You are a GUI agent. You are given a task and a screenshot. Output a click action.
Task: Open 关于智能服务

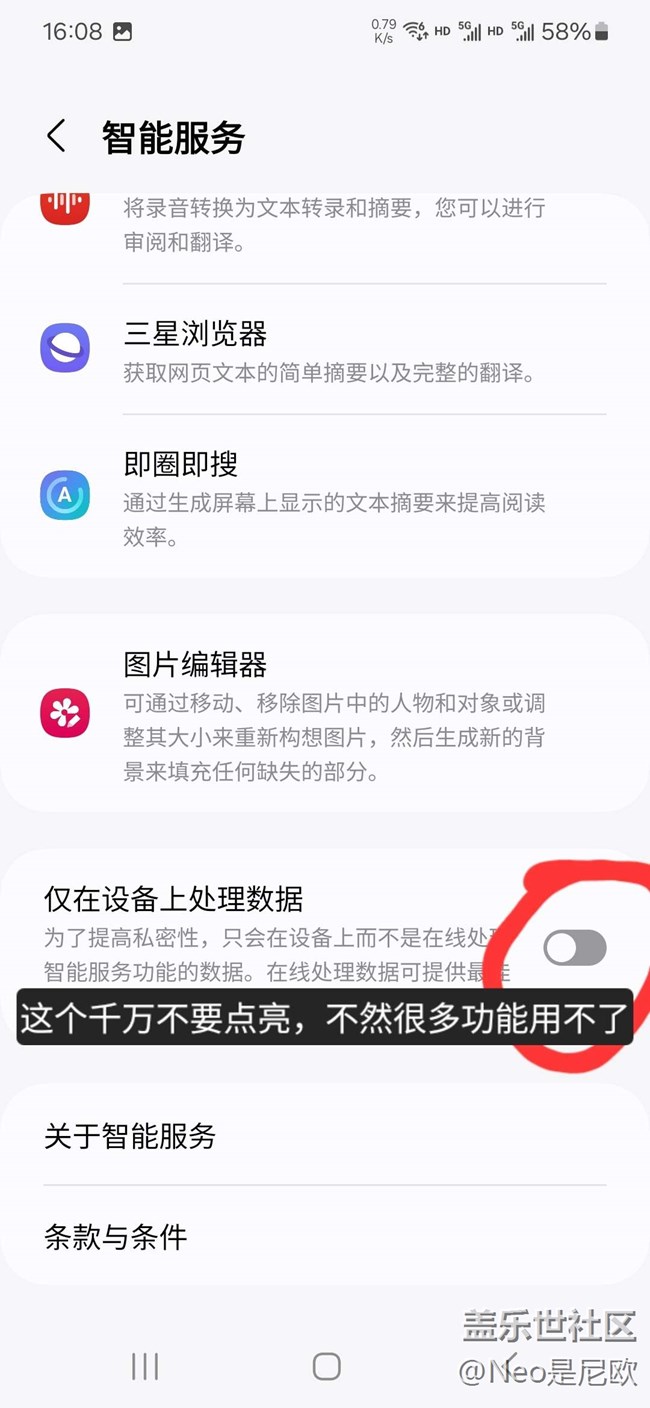pos(324,1136)
